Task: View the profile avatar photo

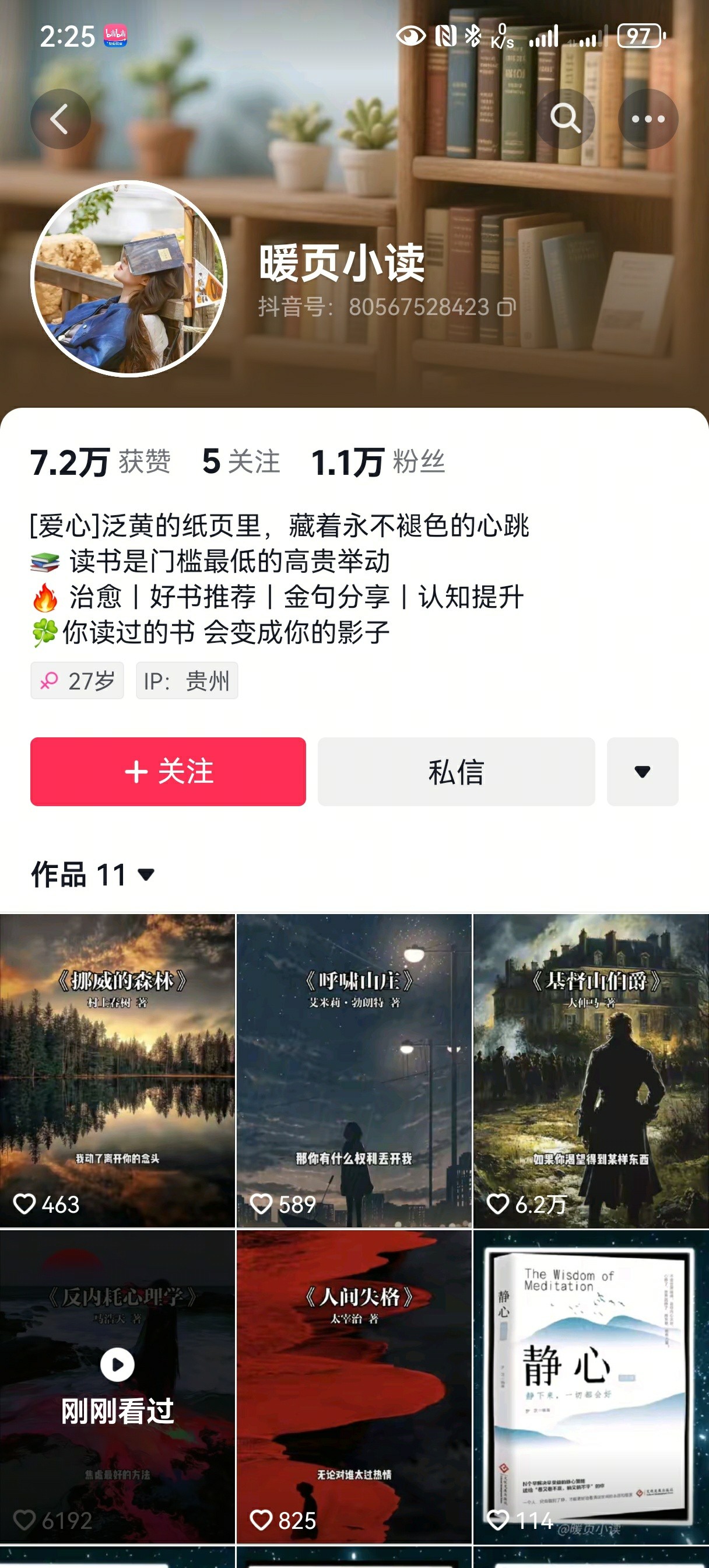Action: [x=128, y=279]
